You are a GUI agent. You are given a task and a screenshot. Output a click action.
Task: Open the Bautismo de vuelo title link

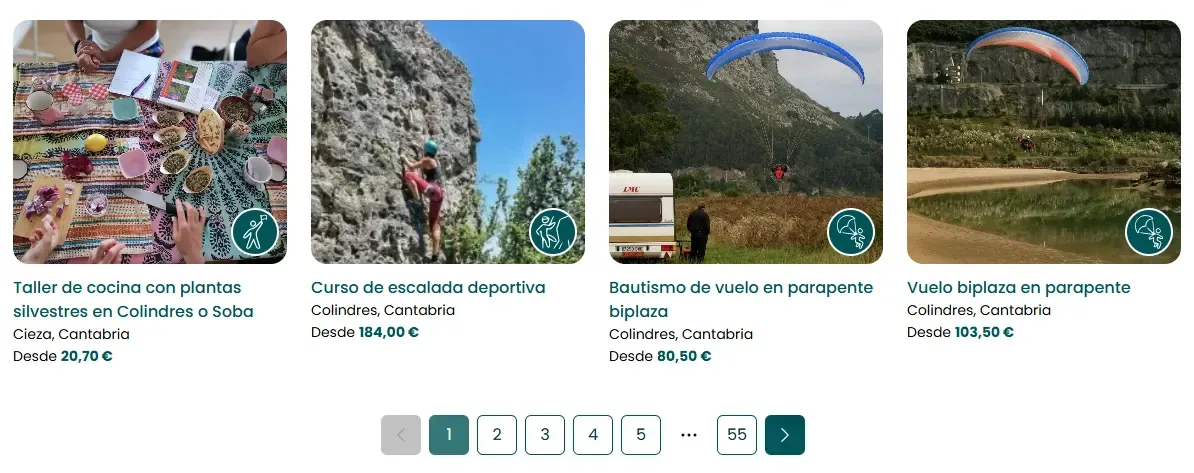[x=741, y=299]
